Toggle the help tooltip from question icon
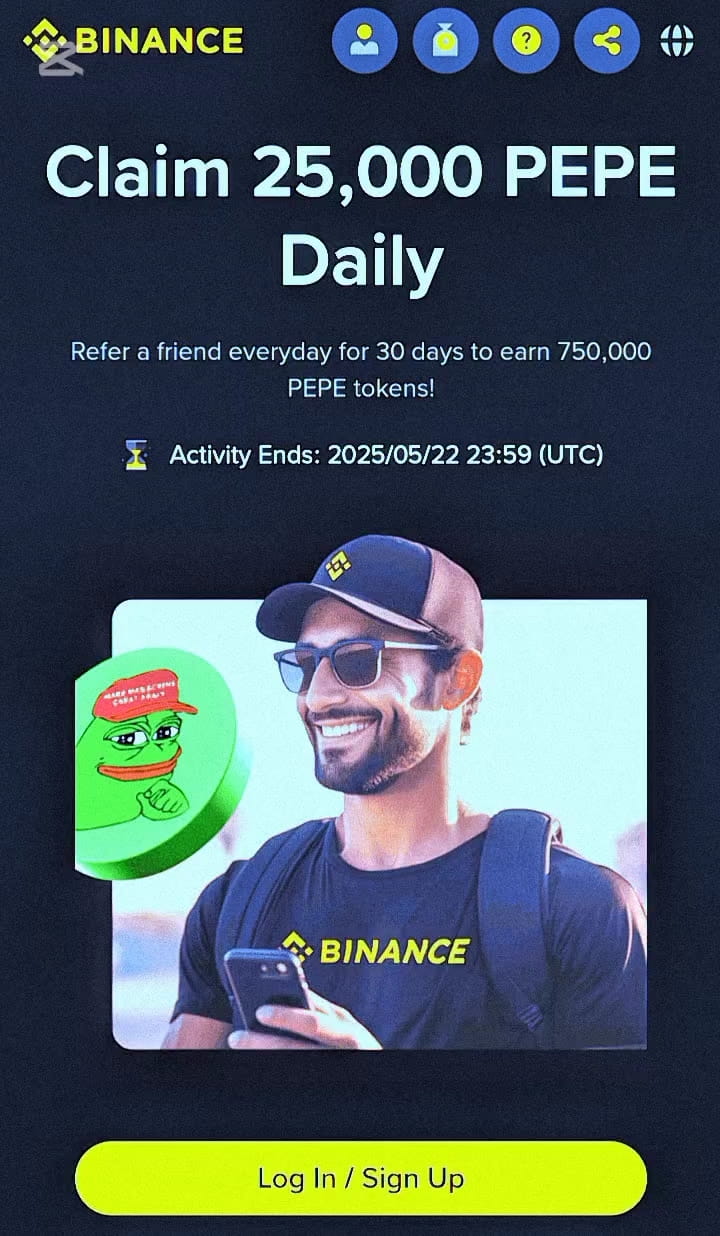This screenshot has width=720, height=1236. click(526, 42)
